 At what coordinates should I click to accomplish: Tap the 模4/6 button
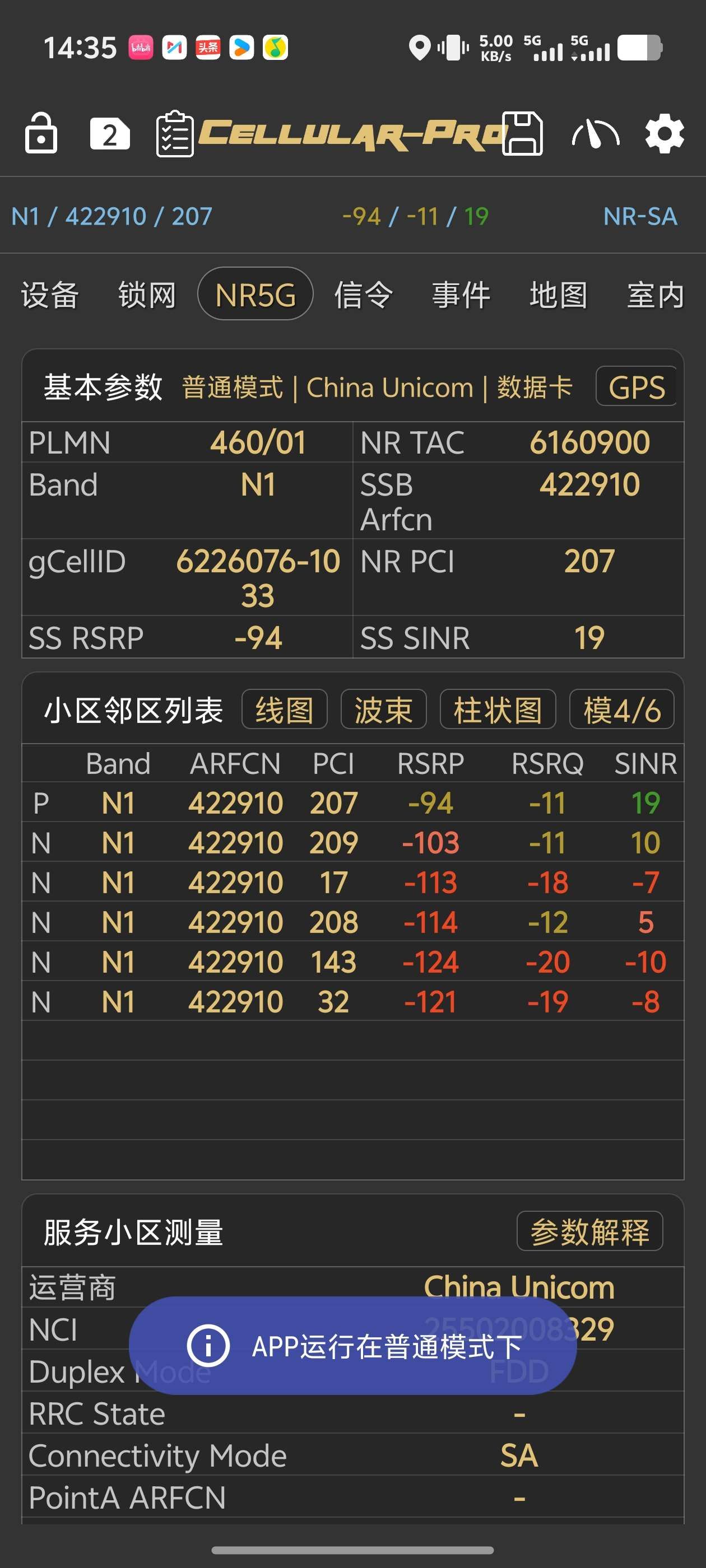(621, 710)
